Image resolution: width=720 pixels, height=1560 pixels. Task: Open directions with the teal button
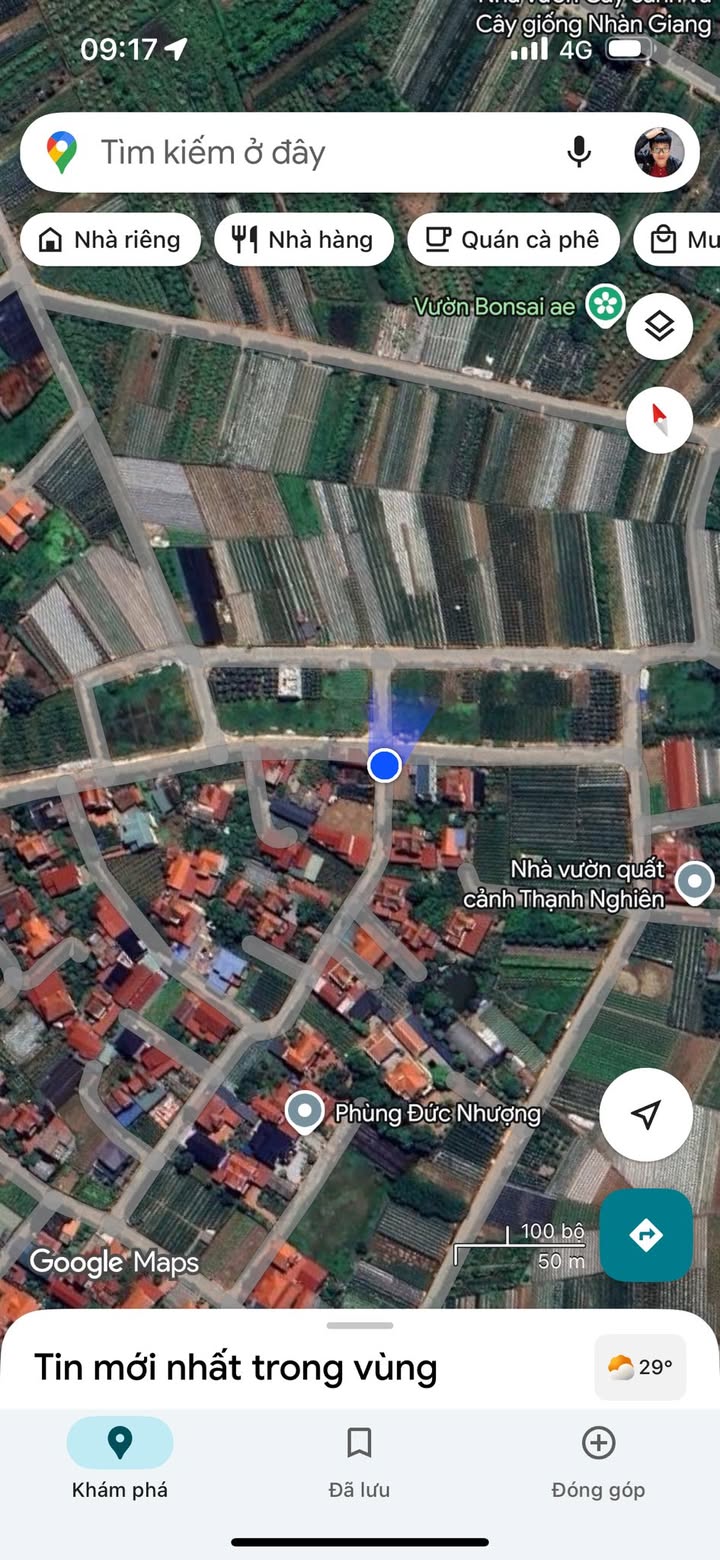pos(646,1235)
